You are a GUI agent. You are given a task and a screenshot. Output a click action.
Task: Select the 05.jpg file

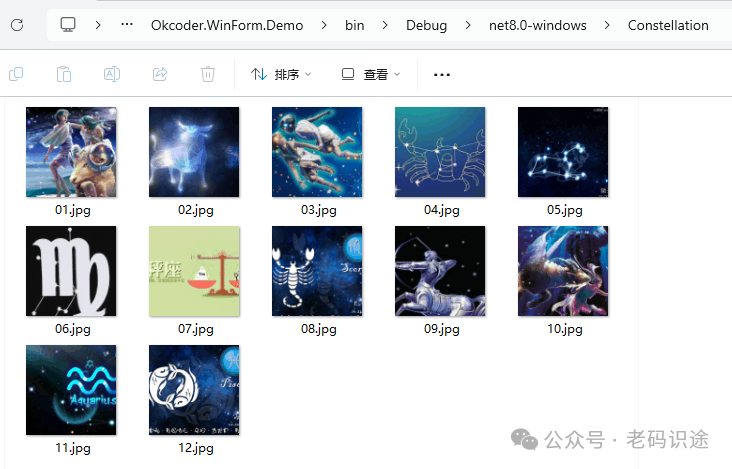point(563,161)
